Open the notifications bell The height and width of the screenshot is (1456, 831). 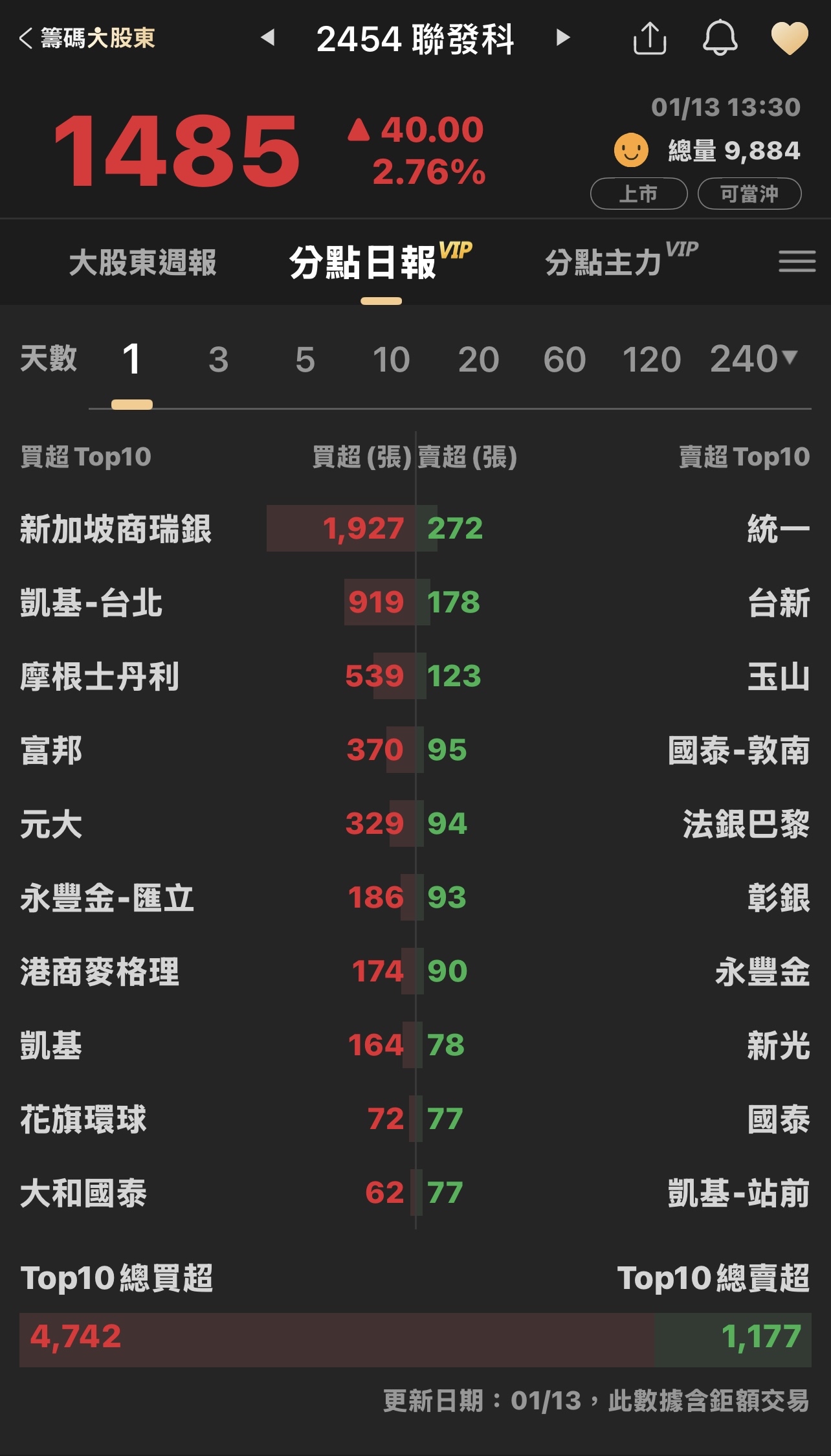720,38
